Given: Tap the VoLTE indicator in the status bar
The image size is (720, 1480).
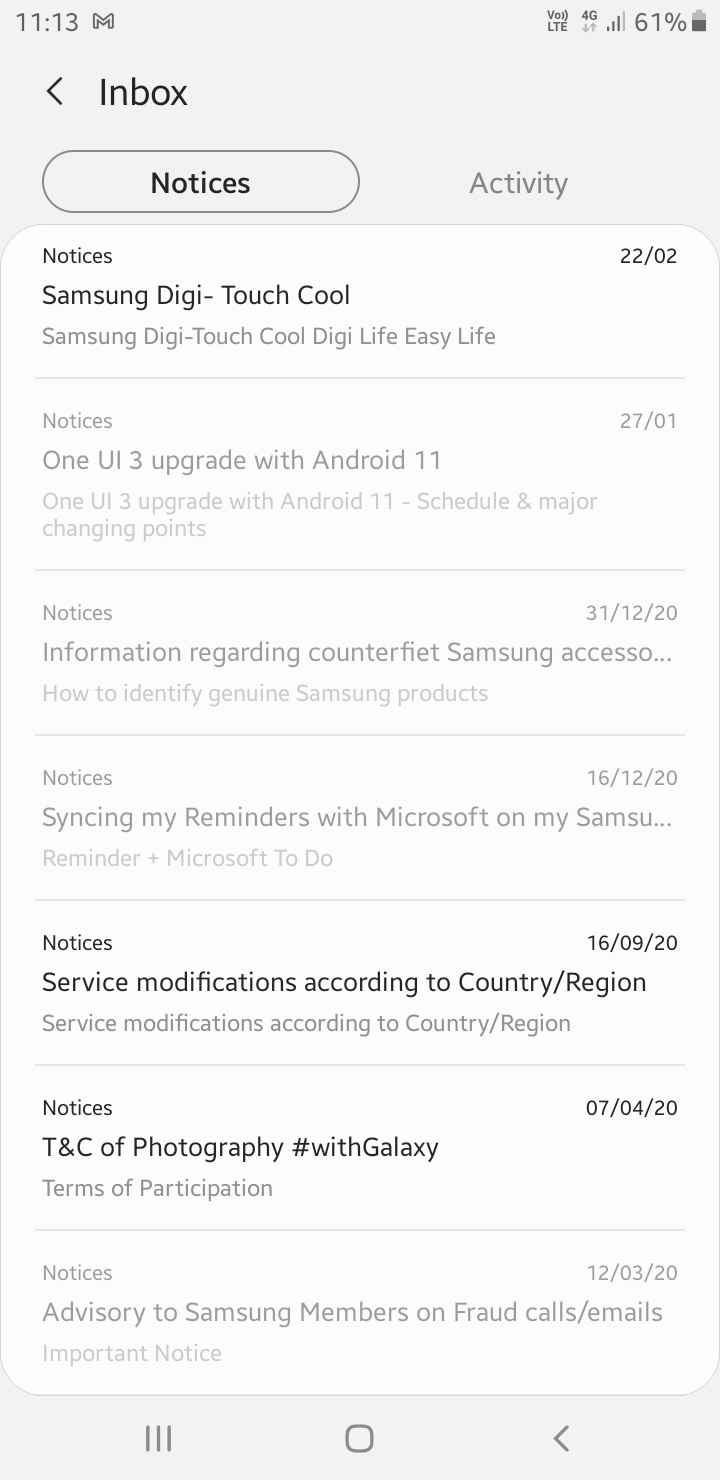Looking at the screenshot, I should (x=556, y=19).
